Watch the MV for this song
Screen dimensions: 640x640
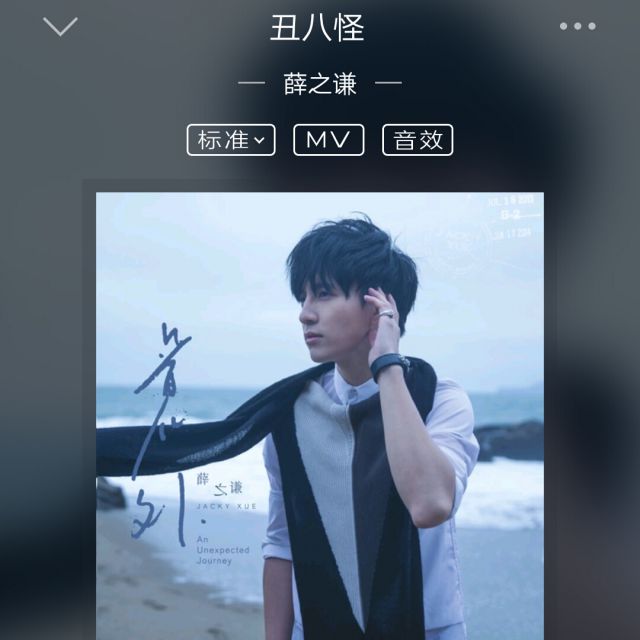328,140
